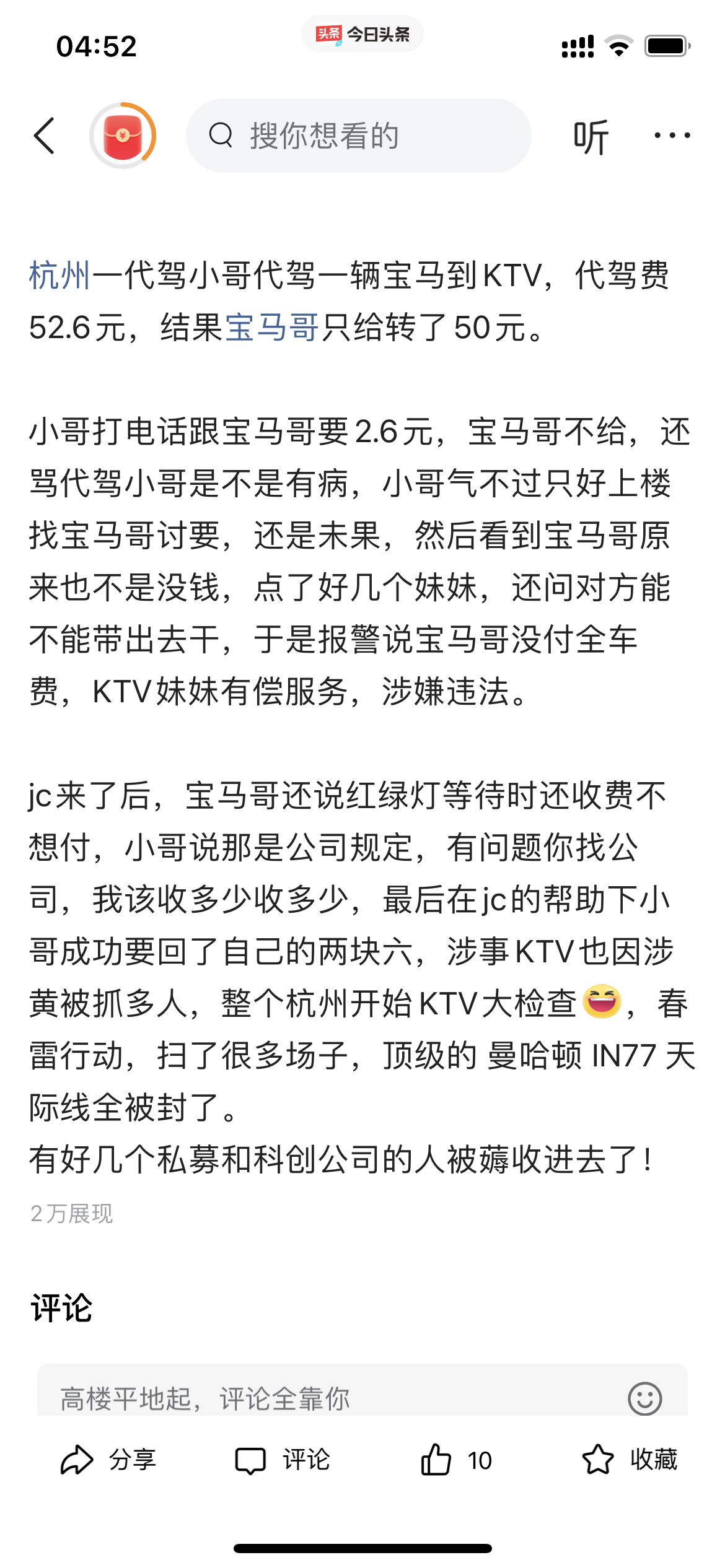This screenshot has width=725, height=1568.
Task: Open comments via 评论 button
Action: tap(283, 1460)
